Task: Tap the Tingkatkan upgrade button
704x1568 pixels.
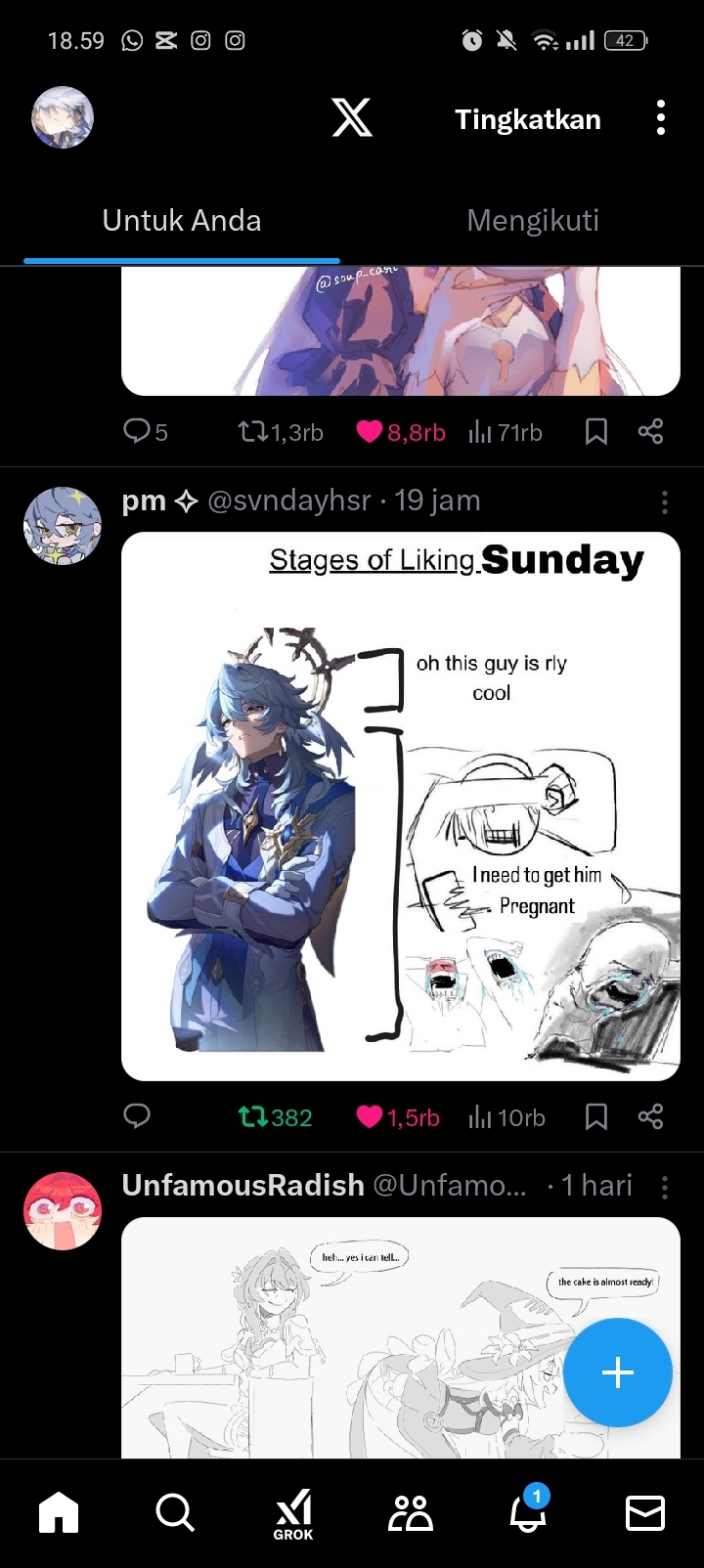Action: click(x=527, y=119)
